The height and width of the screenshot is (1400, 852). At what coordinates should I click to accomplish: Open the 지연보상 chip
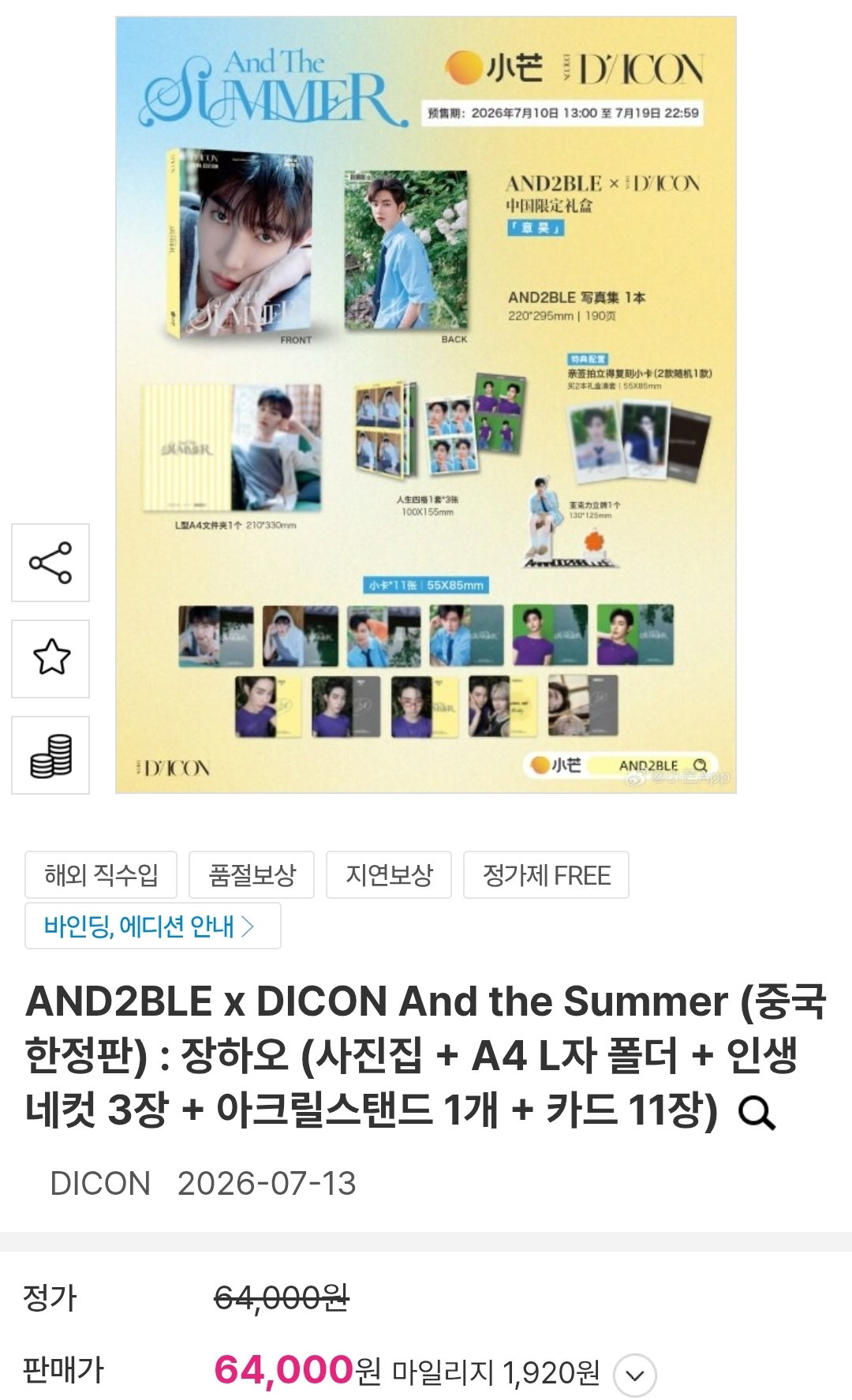pos(389,874)
